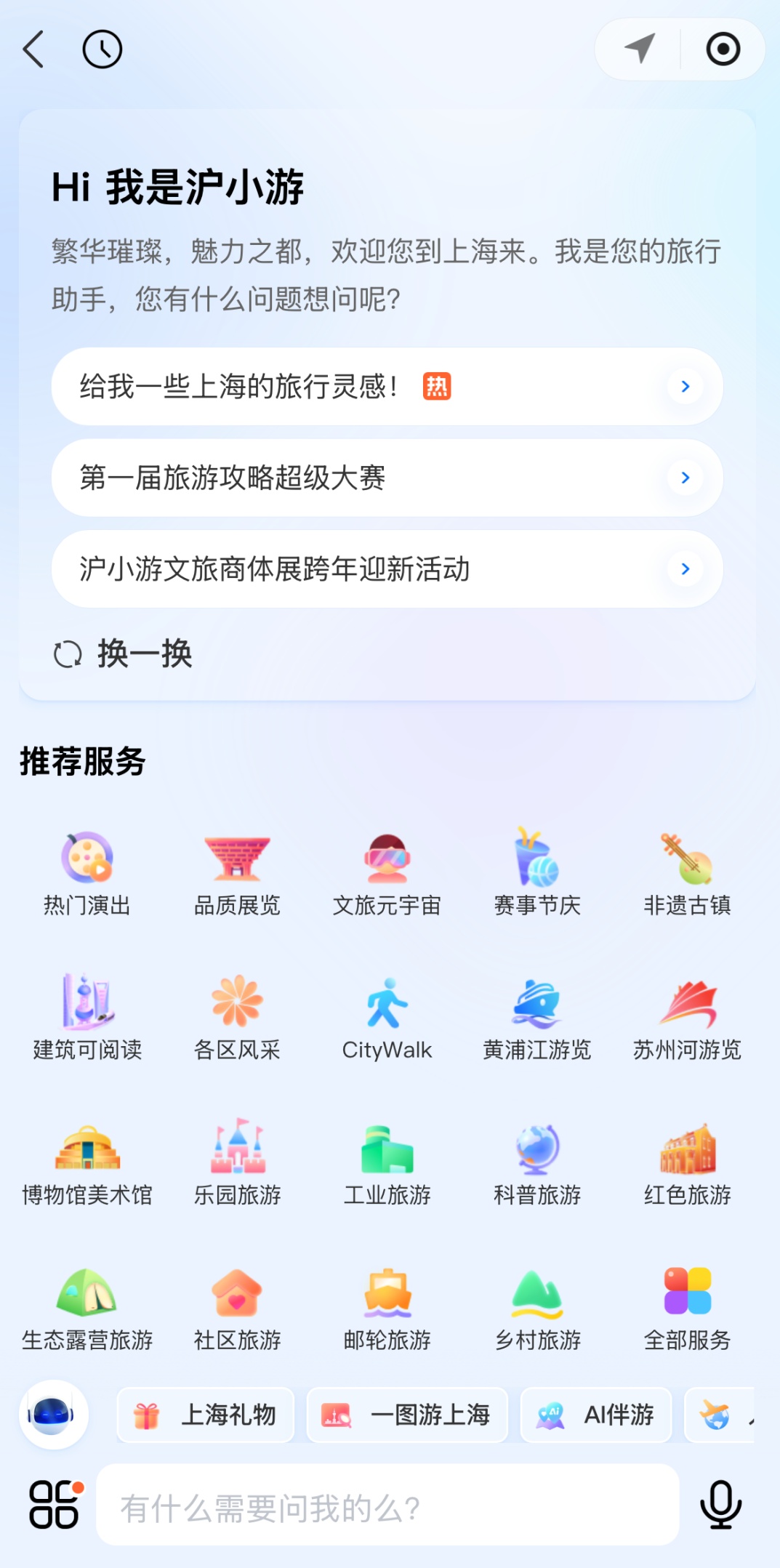Tap the 上海礼物 chip
The height and width of the screenshot is (1568, 780).
pos(206,1415)
